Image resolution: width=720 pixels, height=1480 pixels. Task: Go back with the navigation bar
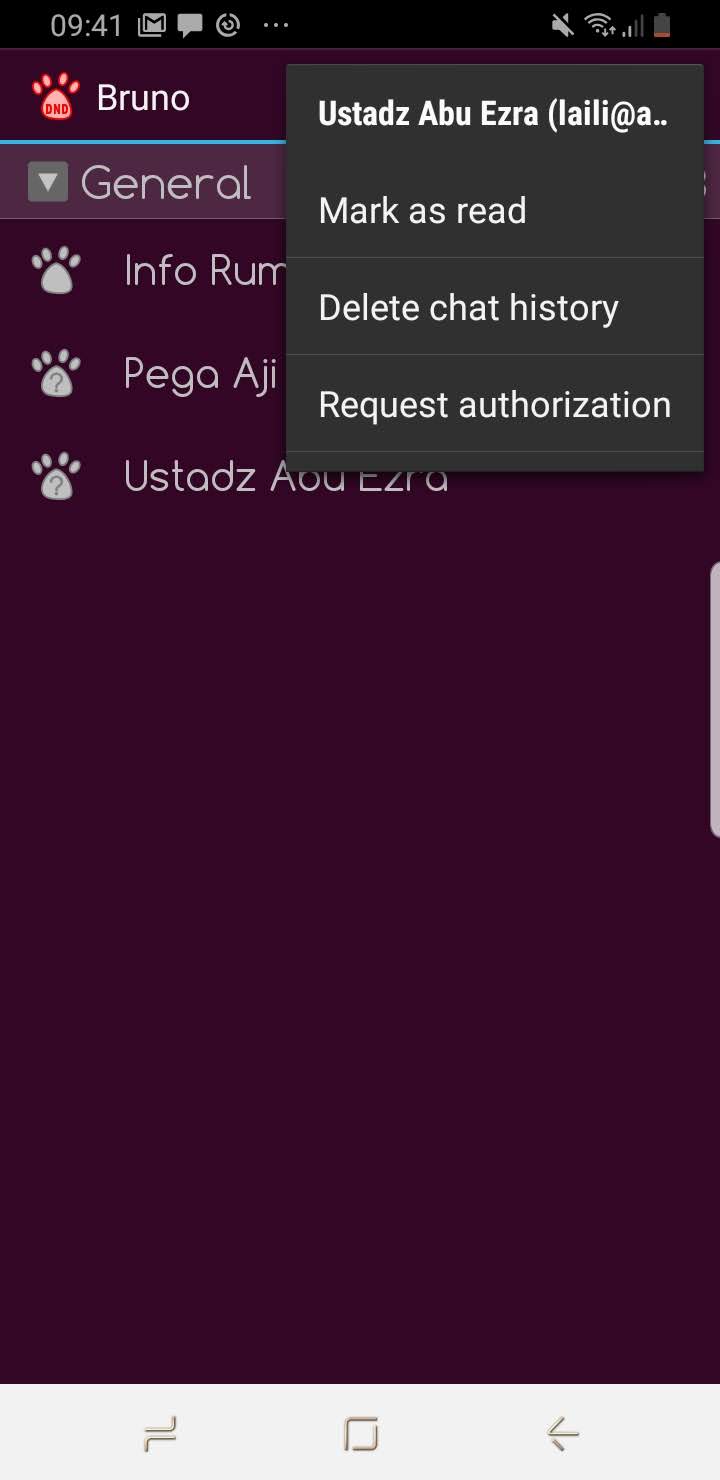[x=562, y=1434]
